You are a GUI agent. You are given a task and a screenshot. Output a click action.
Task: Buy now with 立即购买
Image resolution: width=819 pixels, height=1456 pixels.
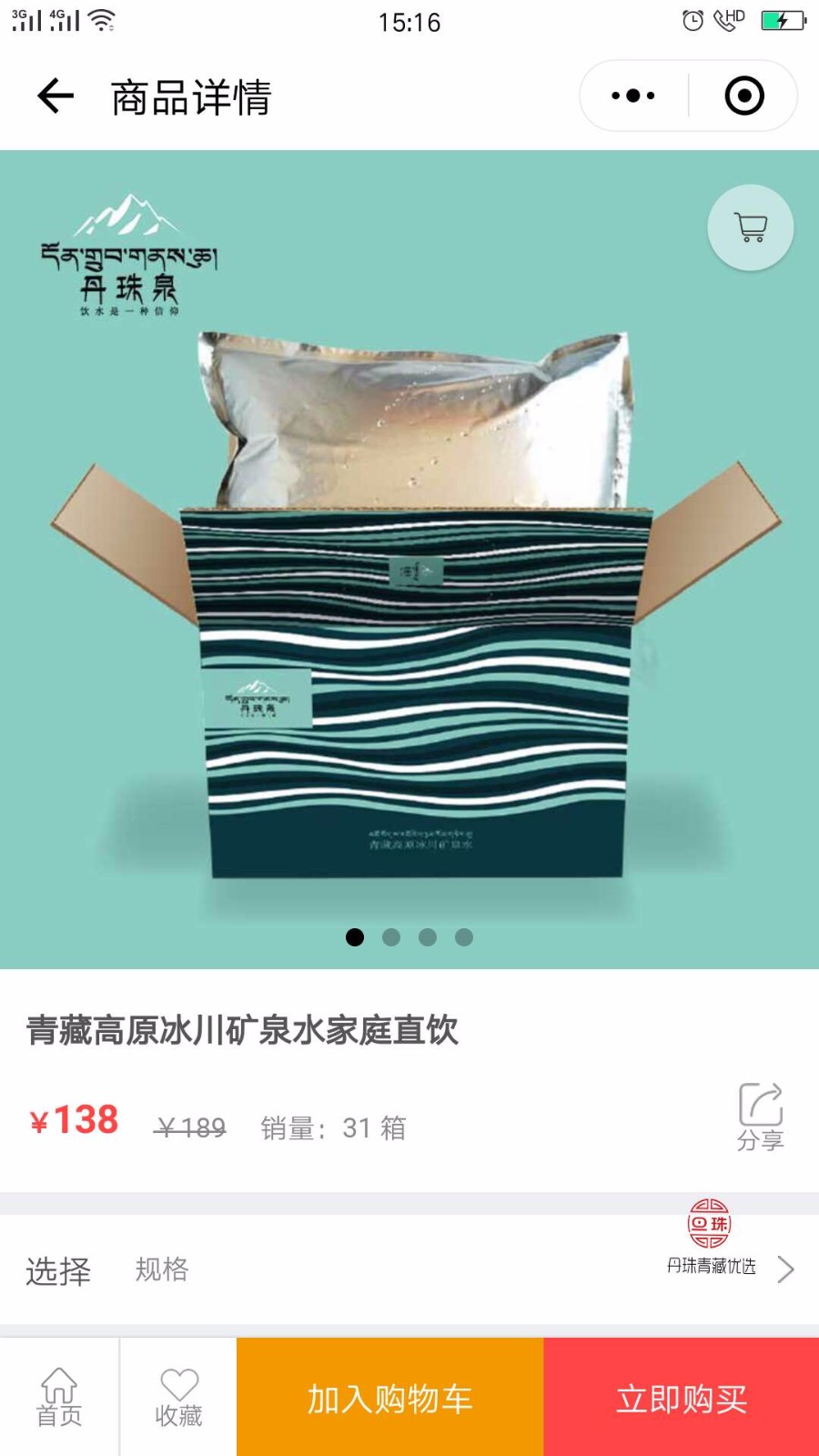682,1398
